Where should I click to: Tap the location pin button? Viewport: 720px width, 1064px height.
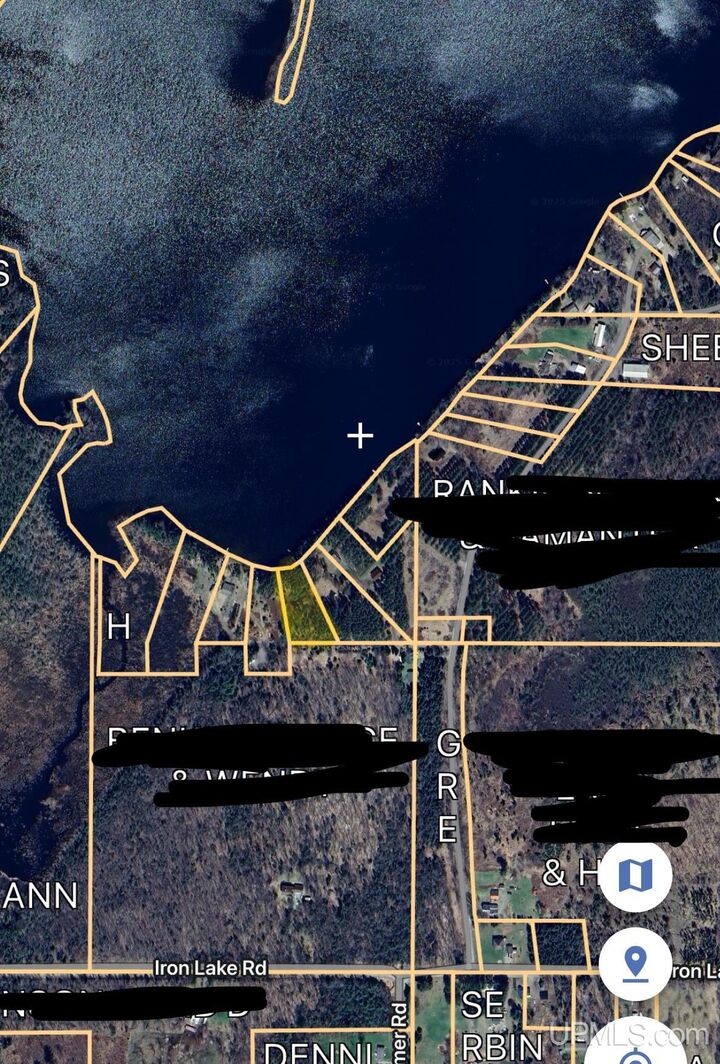(635, 964)
